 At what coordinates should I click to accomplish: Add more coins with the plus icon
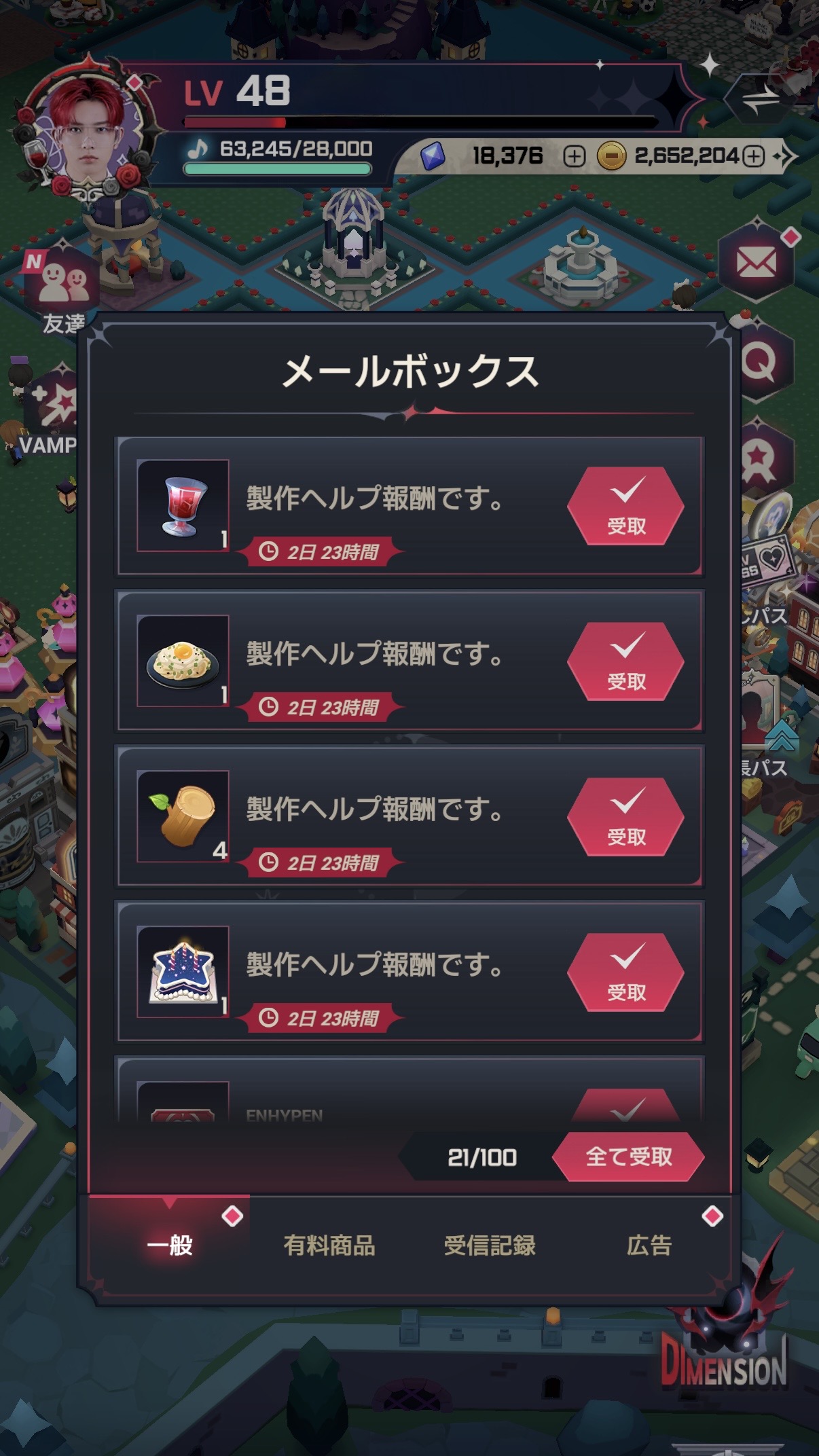[753, 157]
